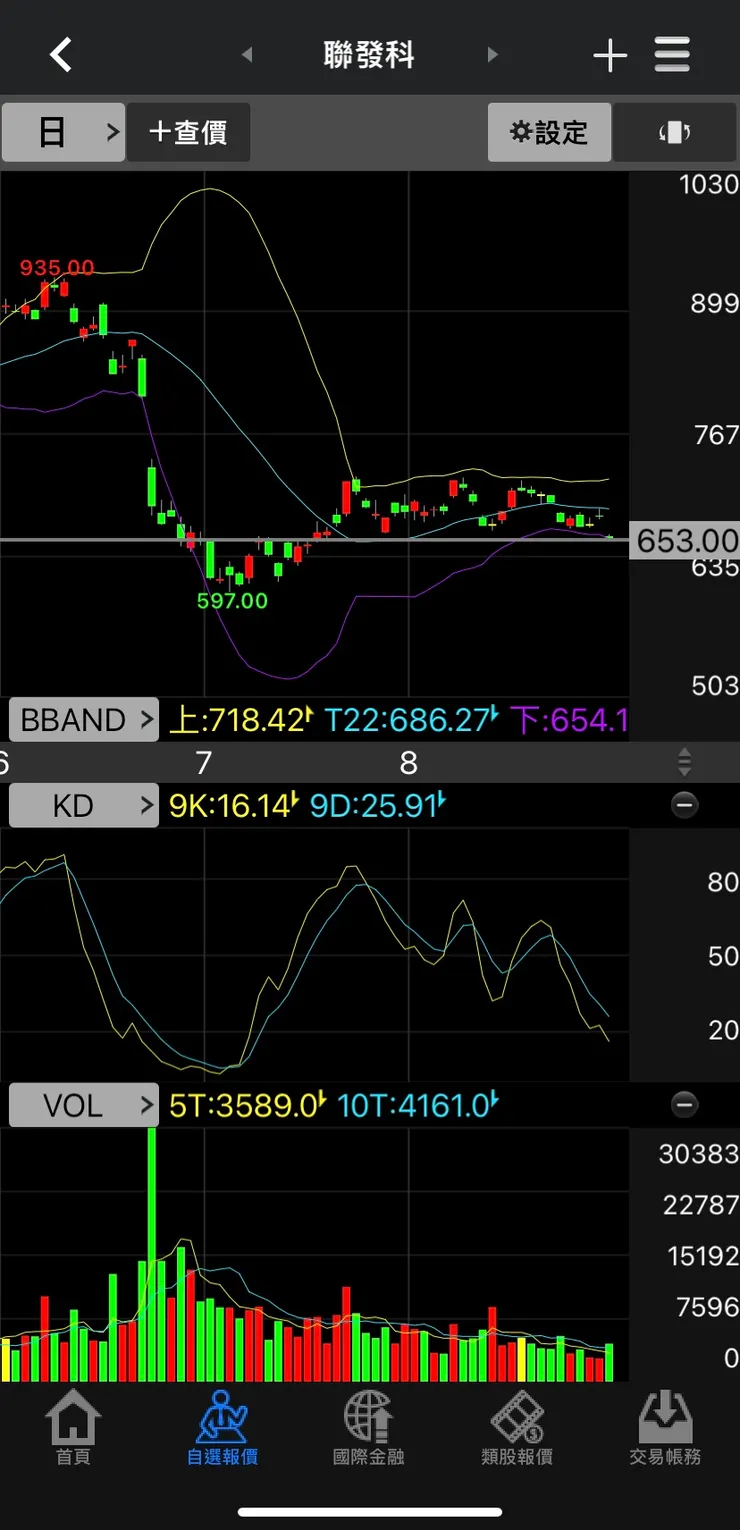Image resolution: width=740 pixels, height=1530 pixels.
Task: Open the 自選報價 watchlist tab
Action: (x=222, y=1429)
